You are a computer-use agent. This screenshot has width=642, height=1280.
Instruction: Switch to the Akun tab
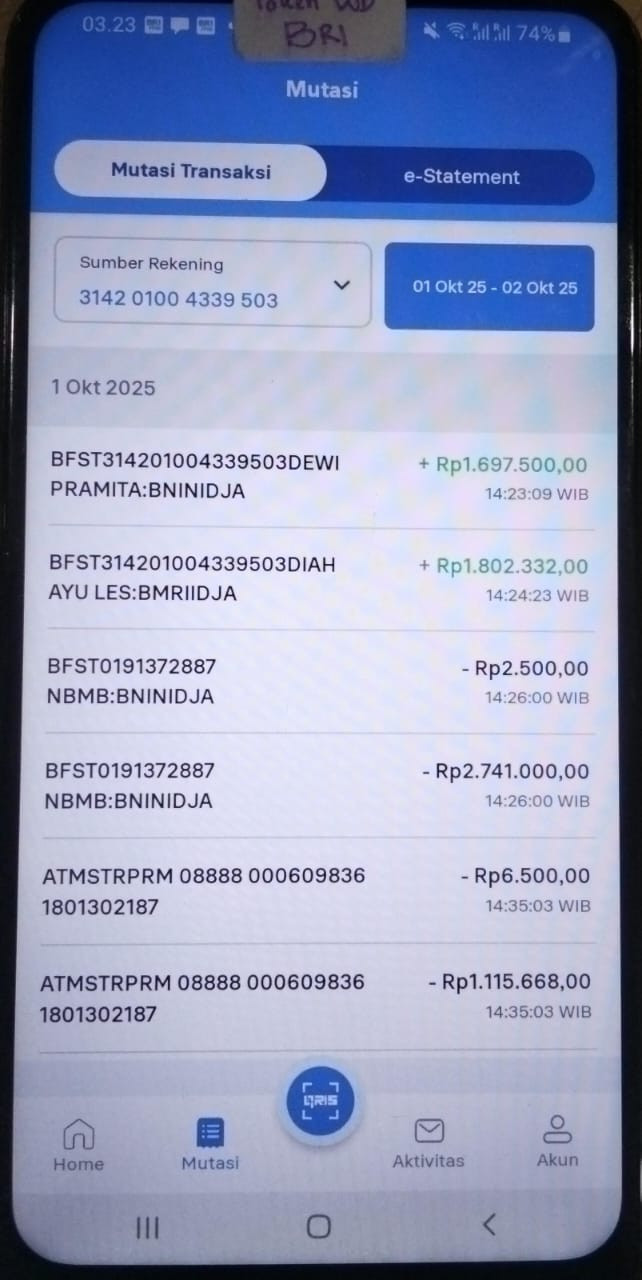(x=557, y=1142)
